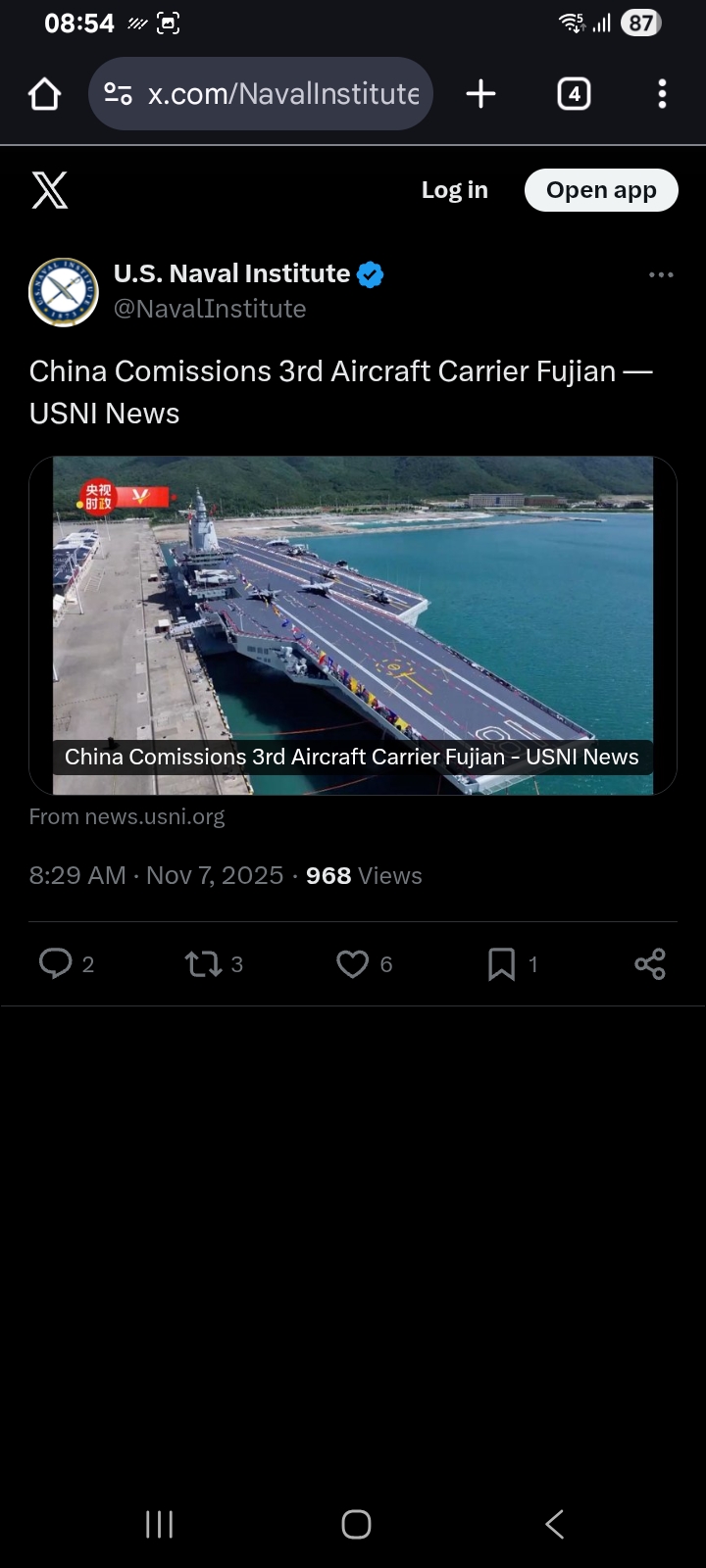Tap Open app button
The image size is (706, 1568).
601,190
